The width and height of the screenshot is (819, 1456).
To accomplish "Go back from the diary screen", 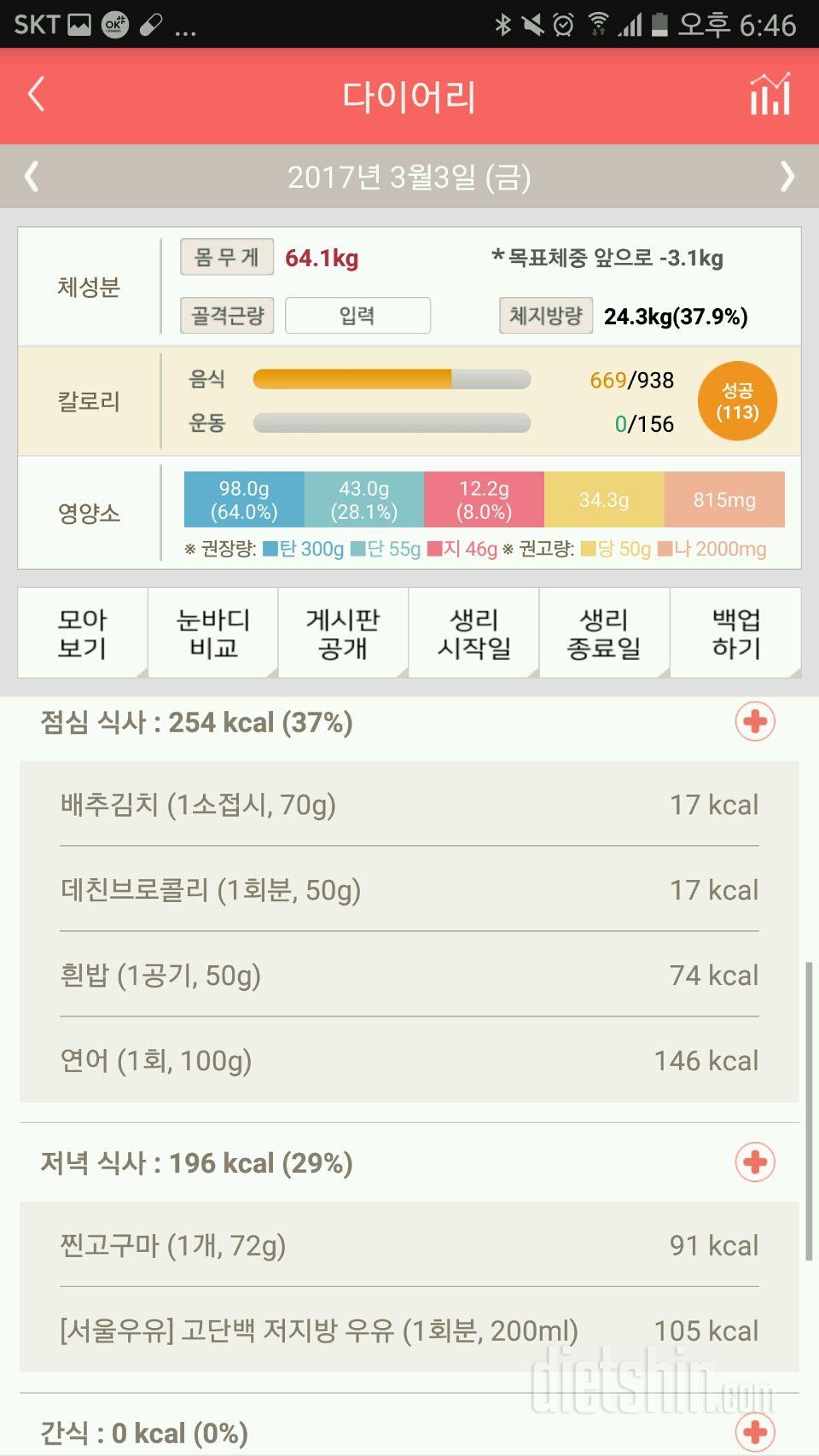I will 36,95.
